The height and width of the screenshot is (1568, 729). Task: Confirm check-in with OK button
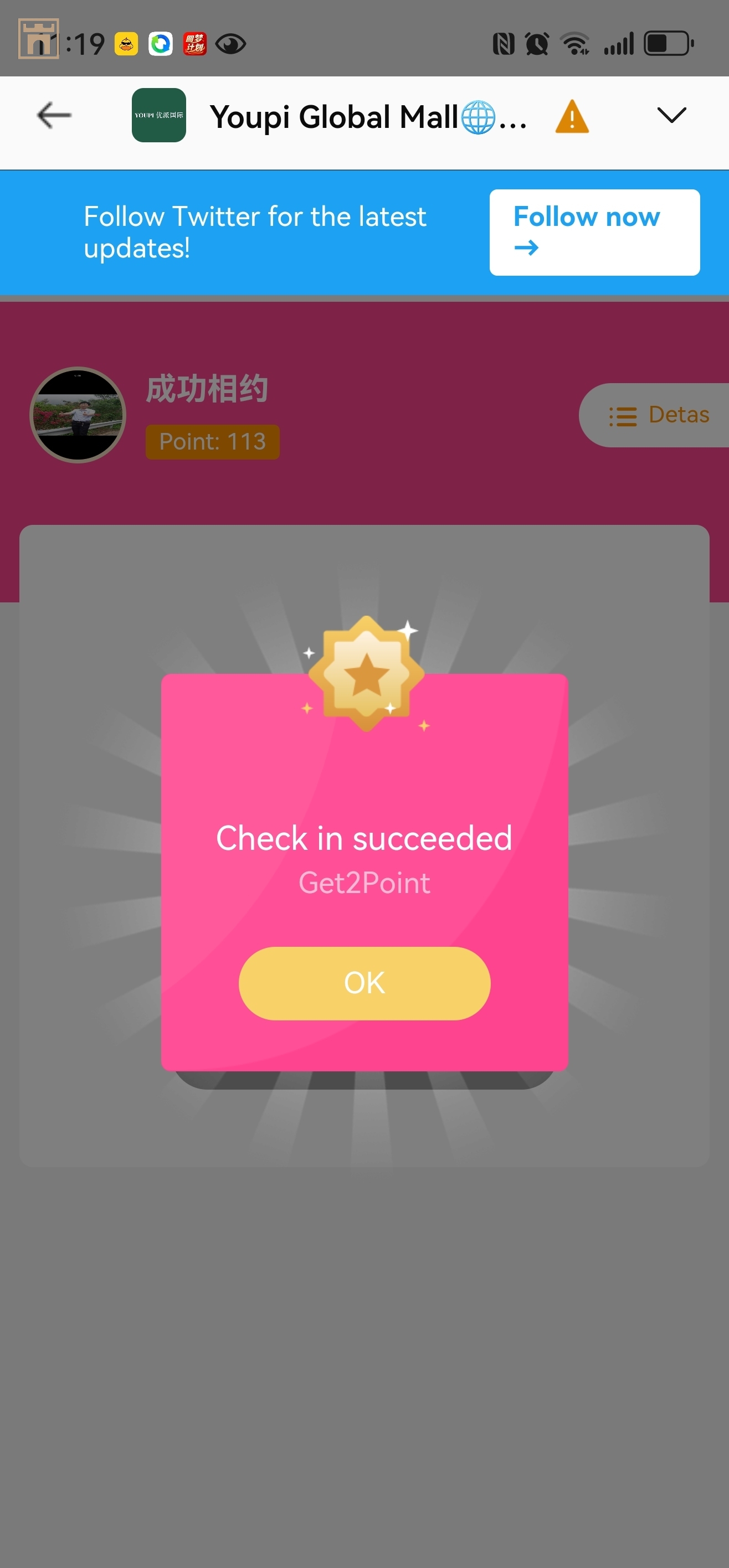(x=364, y=982)
